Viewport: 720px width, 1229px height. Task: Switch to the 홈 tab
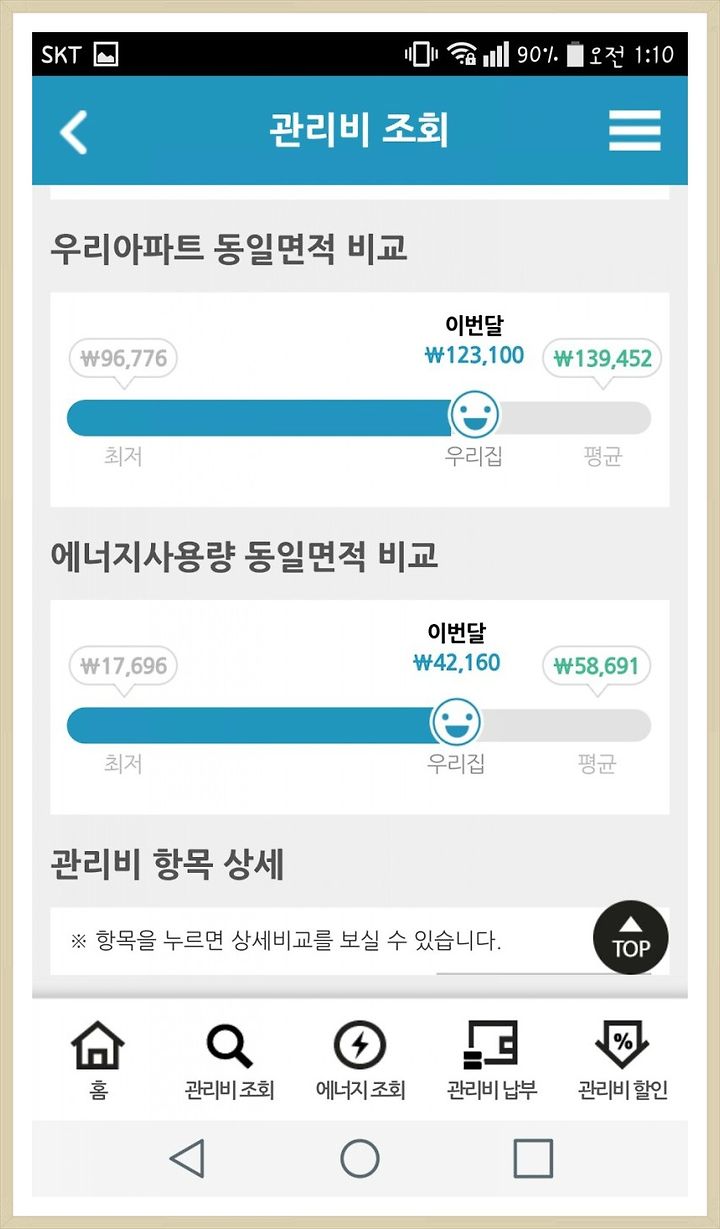coord(98,1059)
